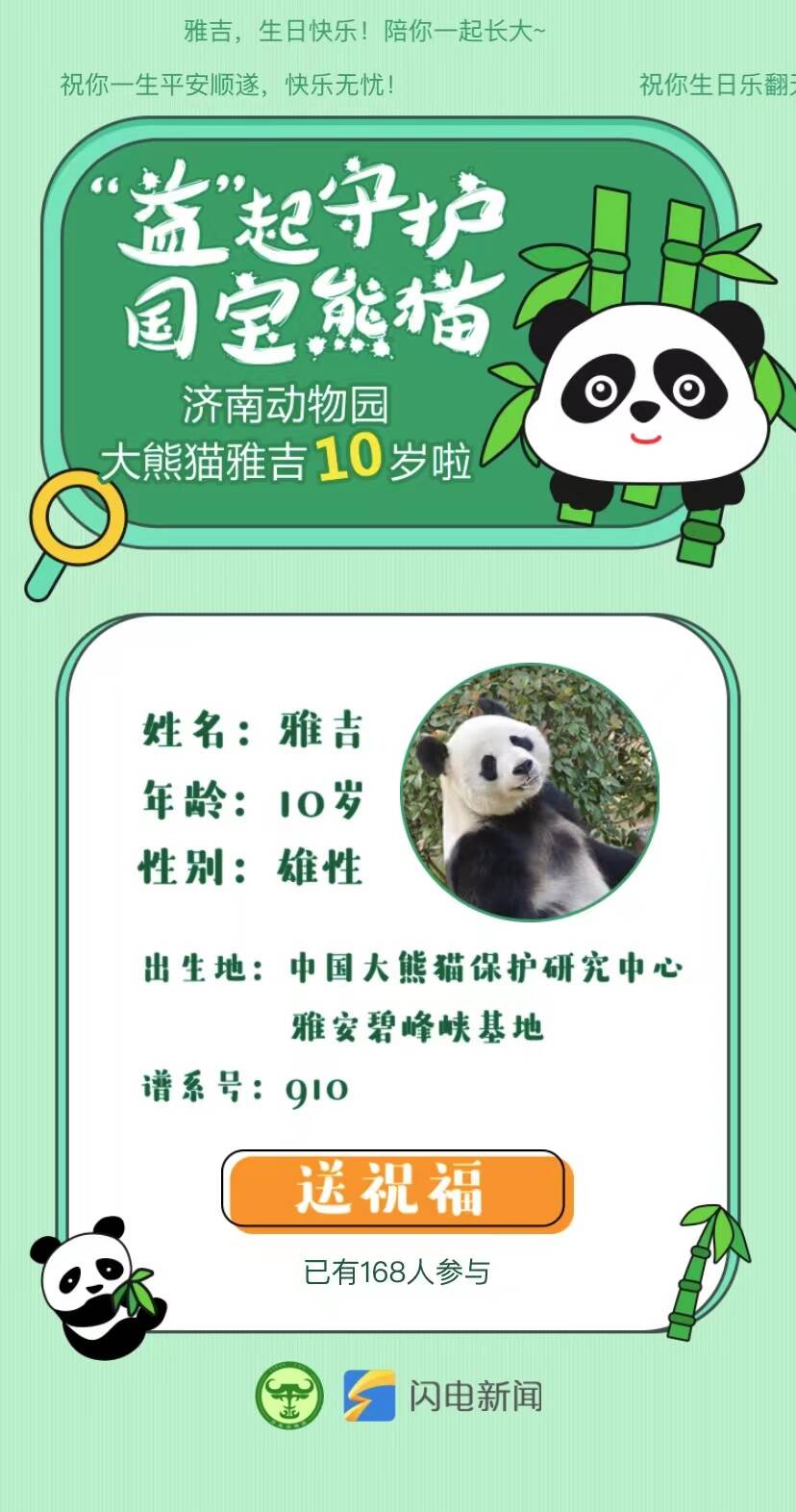Tap the 送祝福 button

pyautogui.click(x=394, y=1189)
